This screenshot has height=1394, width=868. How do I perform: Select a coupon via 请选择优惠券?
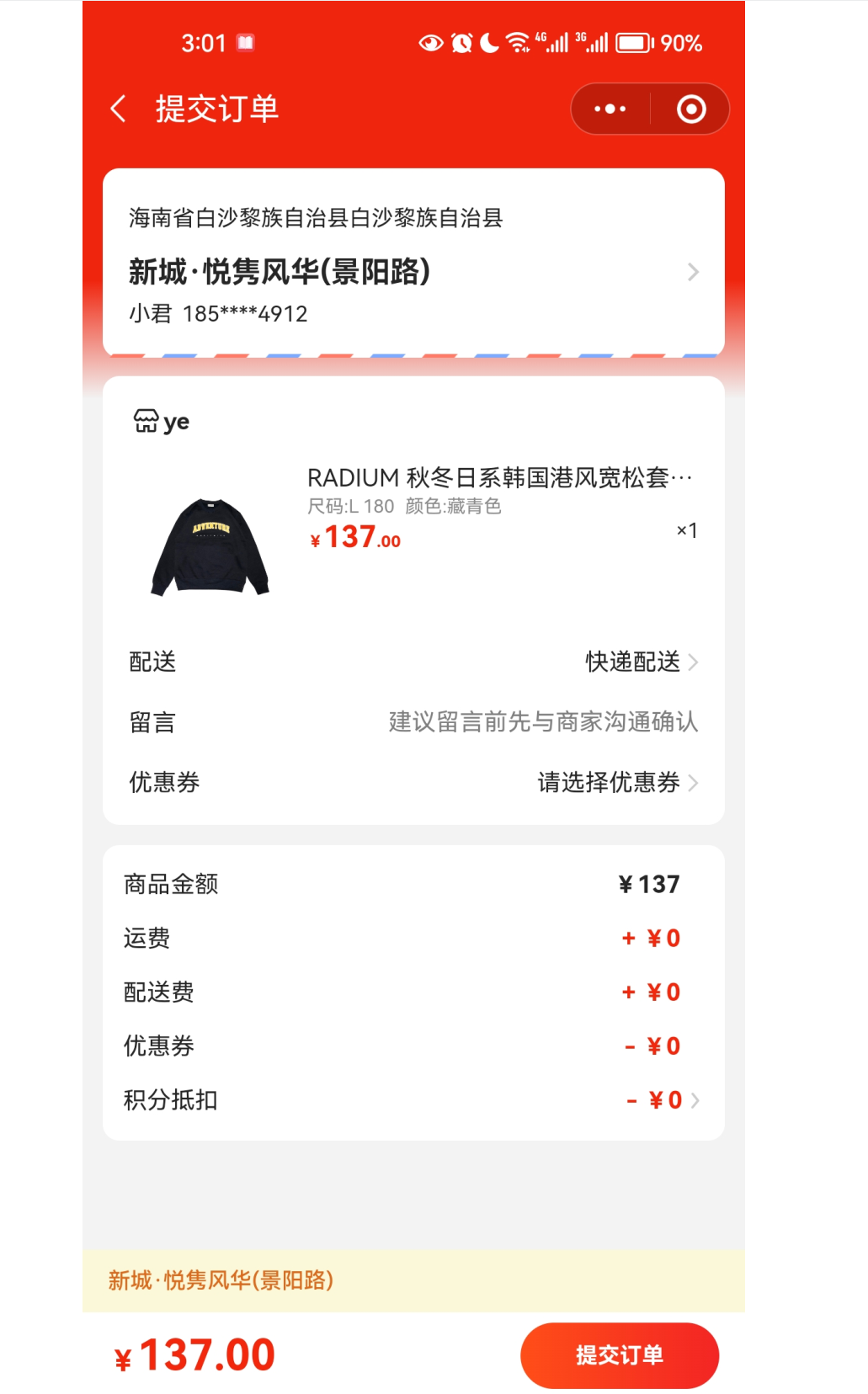point(616,782)
